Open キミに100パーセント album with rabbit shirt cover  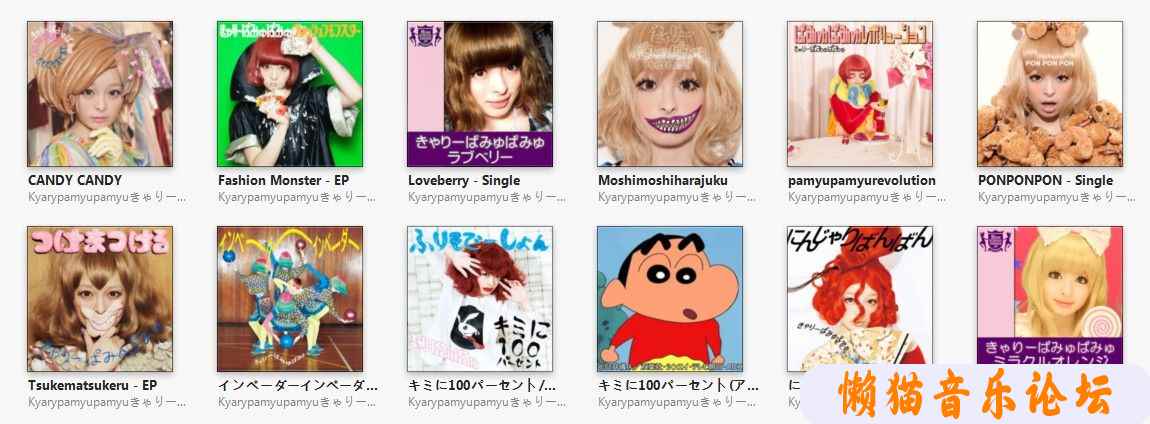click(480, 298)
